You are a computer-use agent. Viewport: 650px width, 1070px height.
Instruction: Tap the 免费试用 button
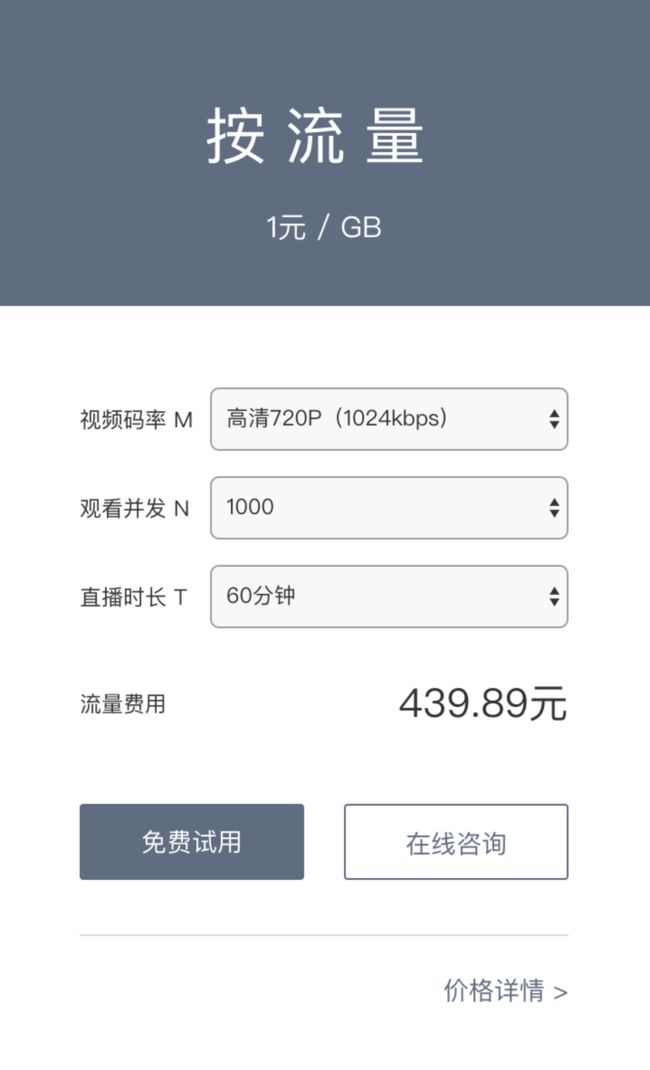pos(192,841)
